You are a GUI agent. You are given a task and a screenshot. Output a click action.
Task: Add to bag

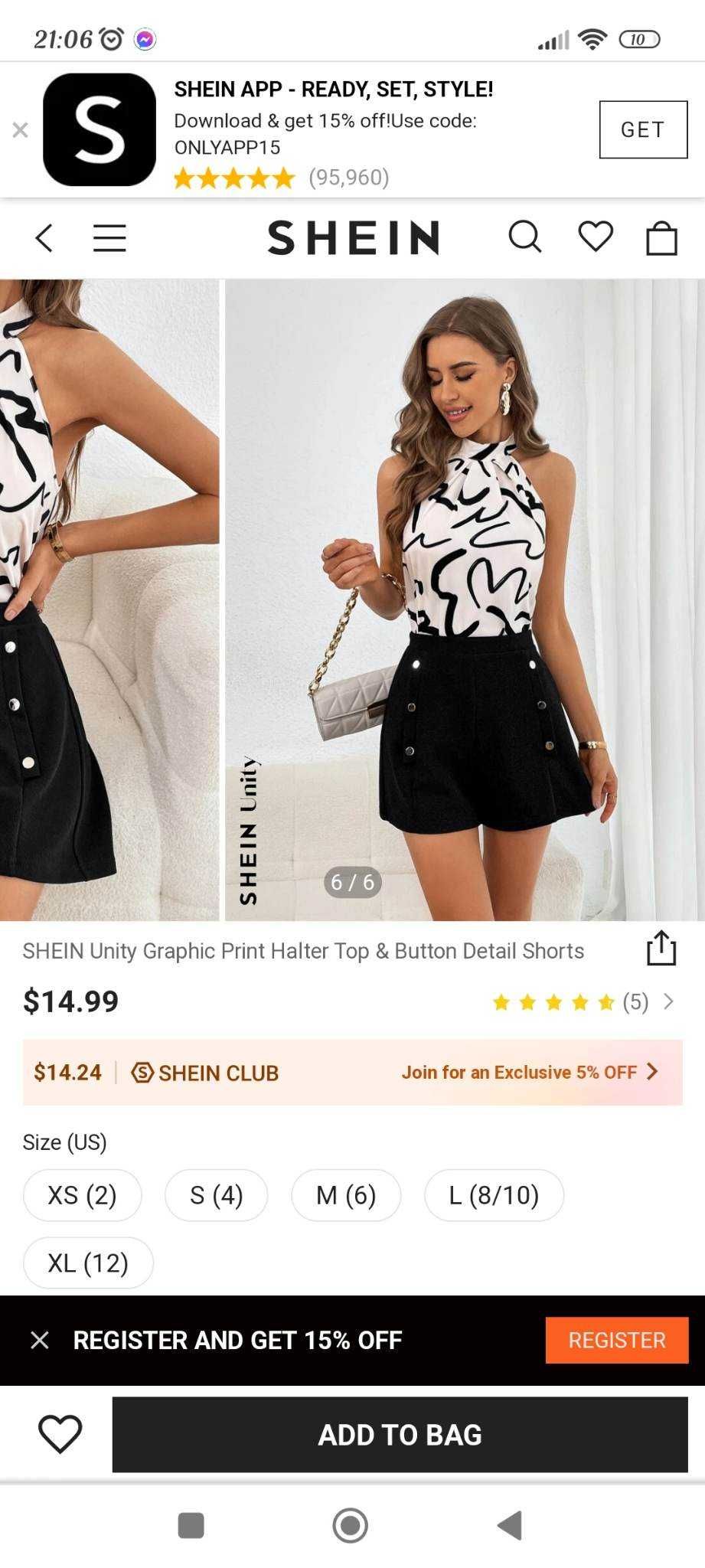pos(400,1434)
